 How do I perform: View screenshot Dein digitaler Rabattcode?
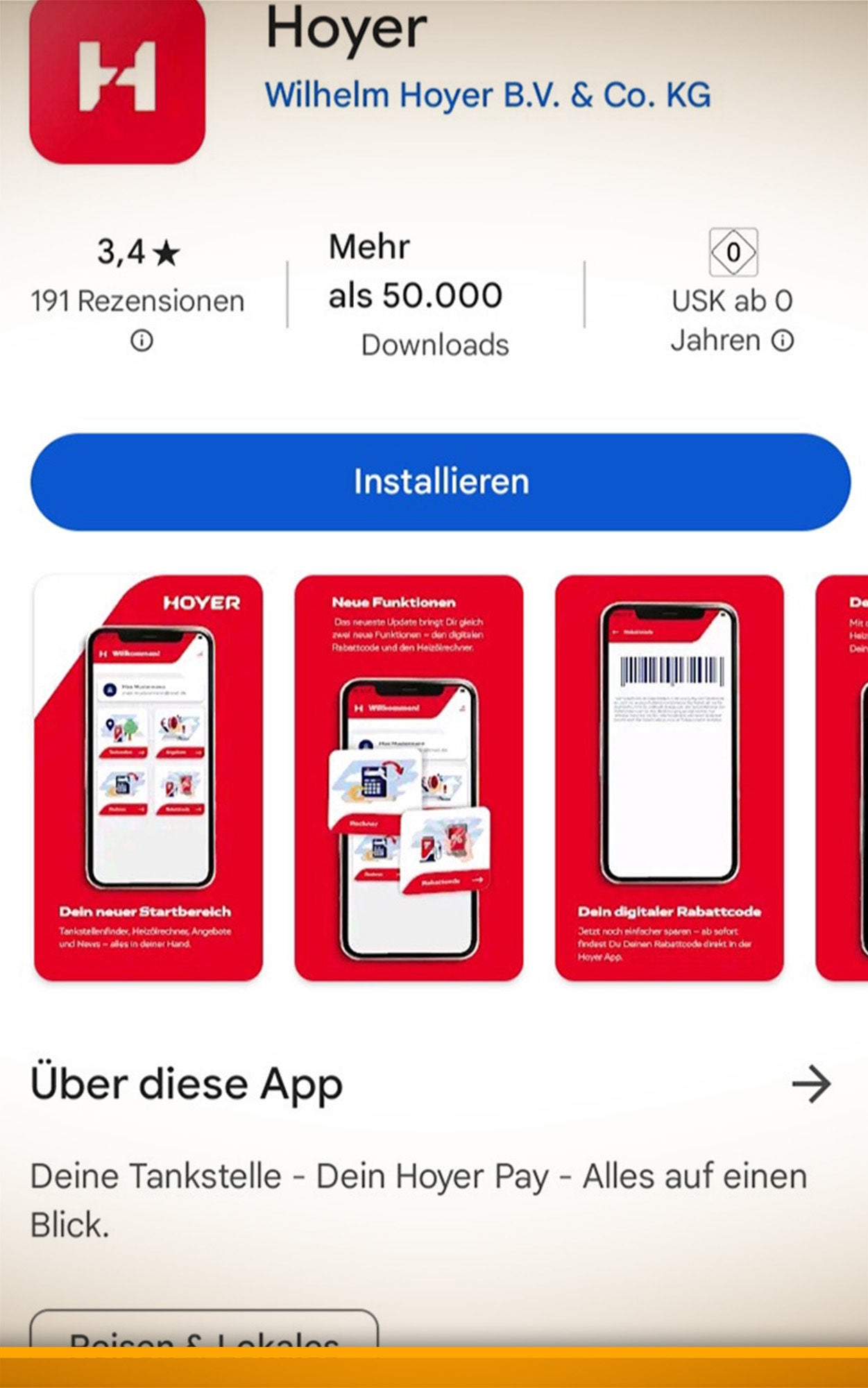point(669,777)
